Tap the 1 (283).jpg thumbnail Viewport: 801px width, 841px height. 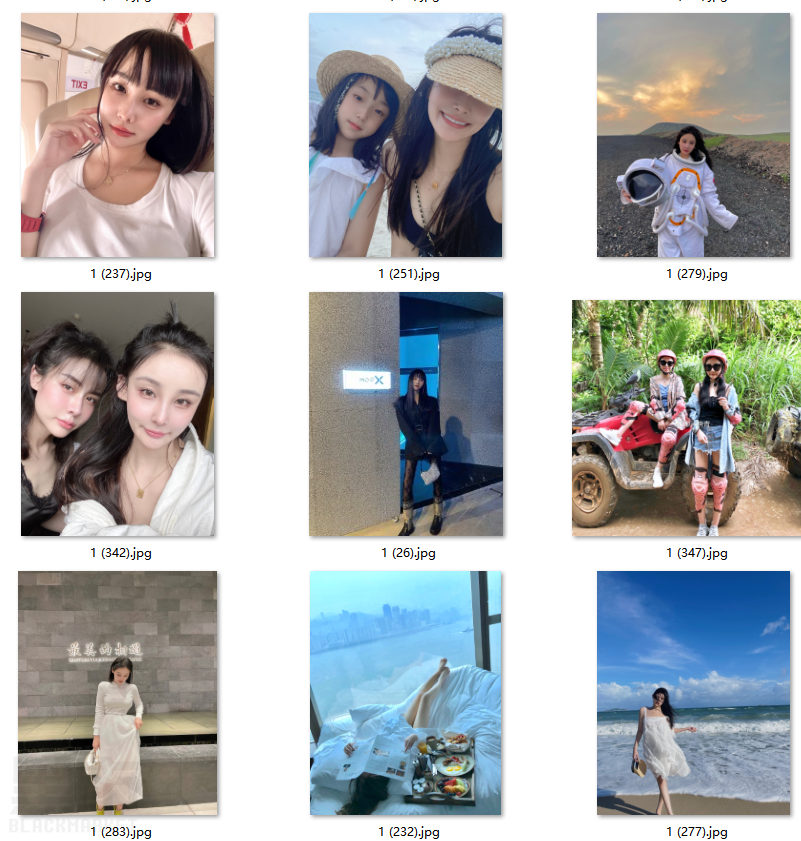tap(118, 692)
